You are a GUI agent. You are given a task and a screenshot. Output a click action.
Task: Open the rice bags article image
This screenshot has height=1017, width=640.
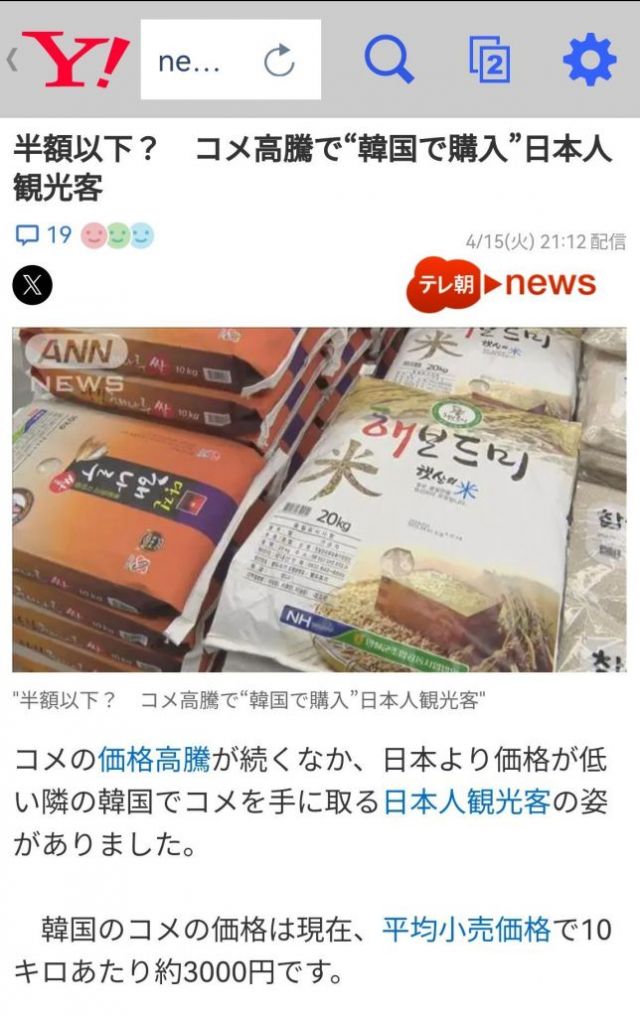(319, 499)
